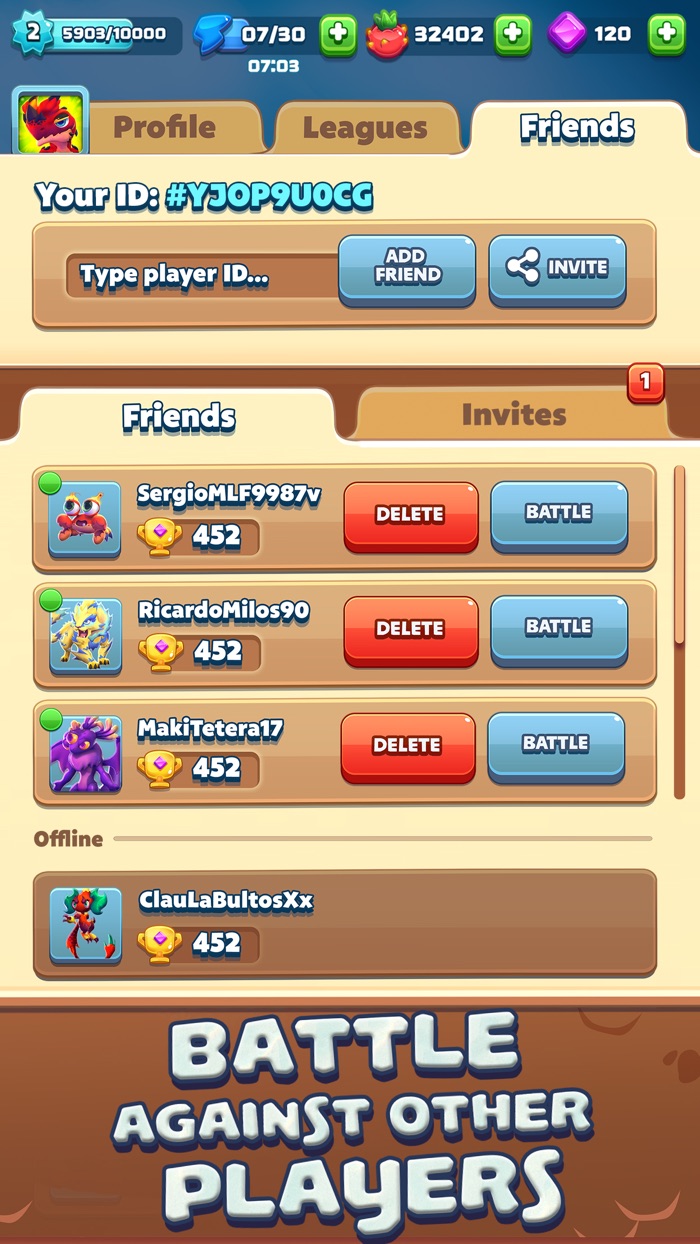Open offline friend ClauLaBultosXx's row

(x=345, y=923)
